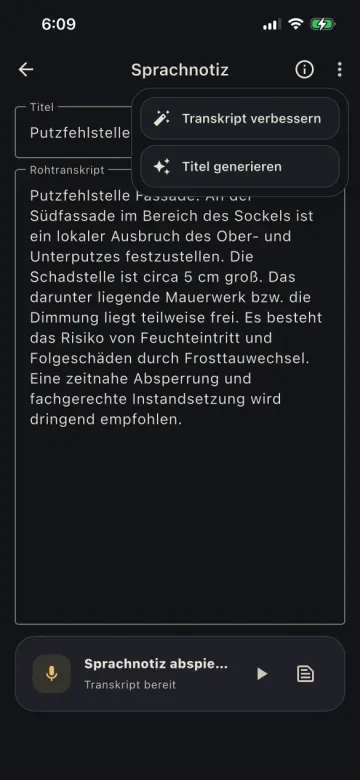Tap into the Rohtranskript text area

coord(180,396)
